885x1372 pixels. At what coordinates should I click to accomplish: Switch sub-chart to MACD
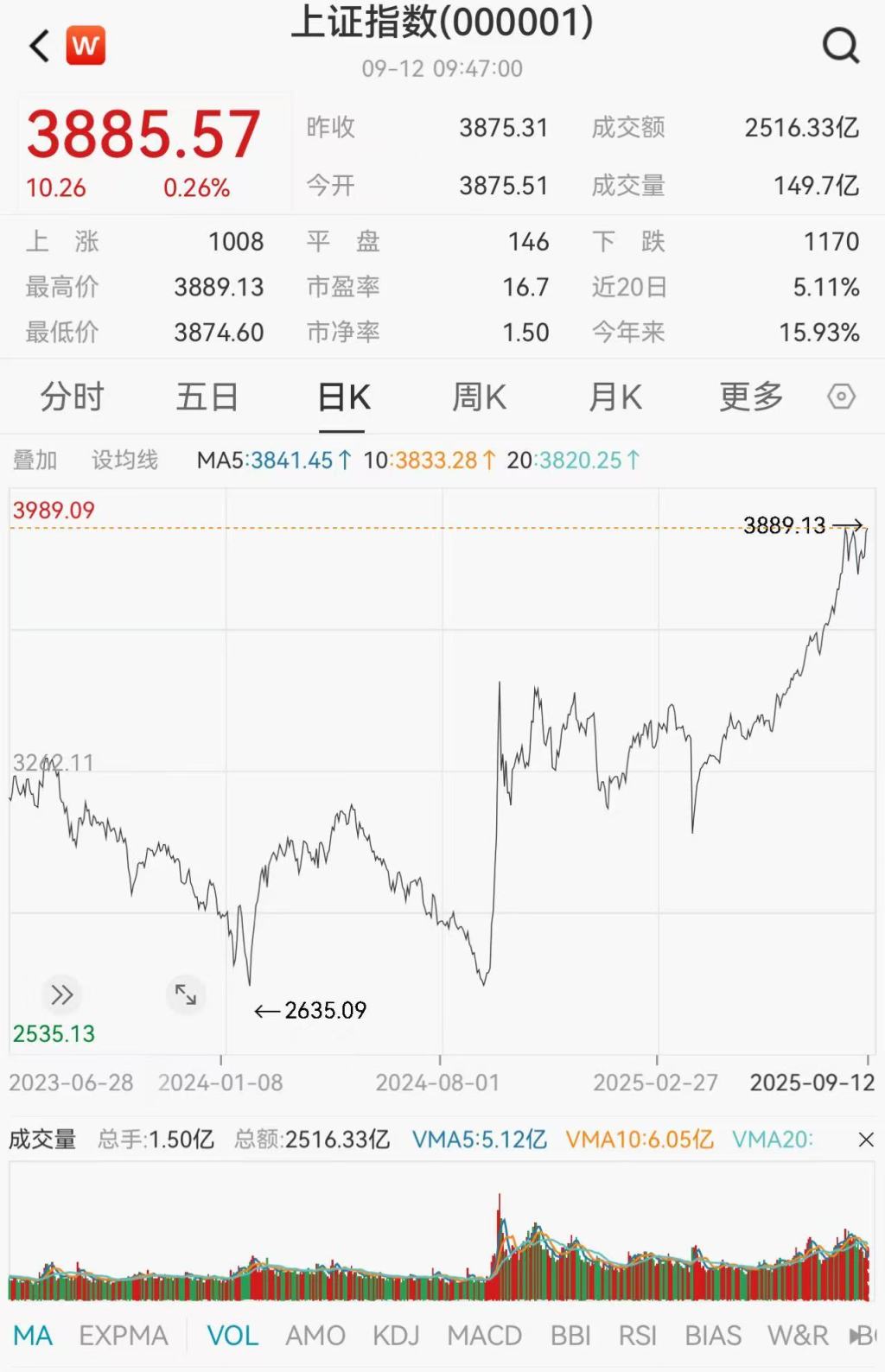pos(484,1336)
